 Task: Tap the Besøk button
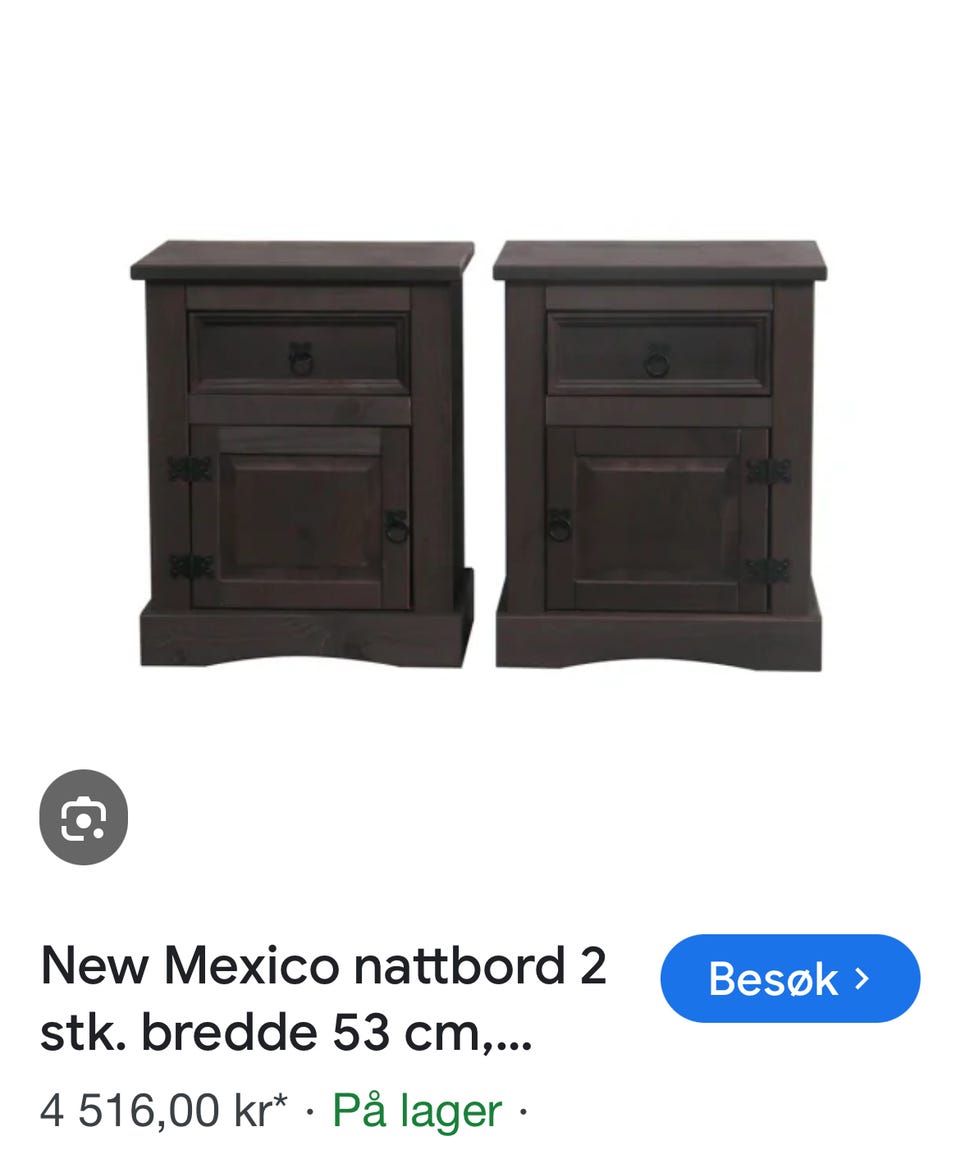click(789, 978)
